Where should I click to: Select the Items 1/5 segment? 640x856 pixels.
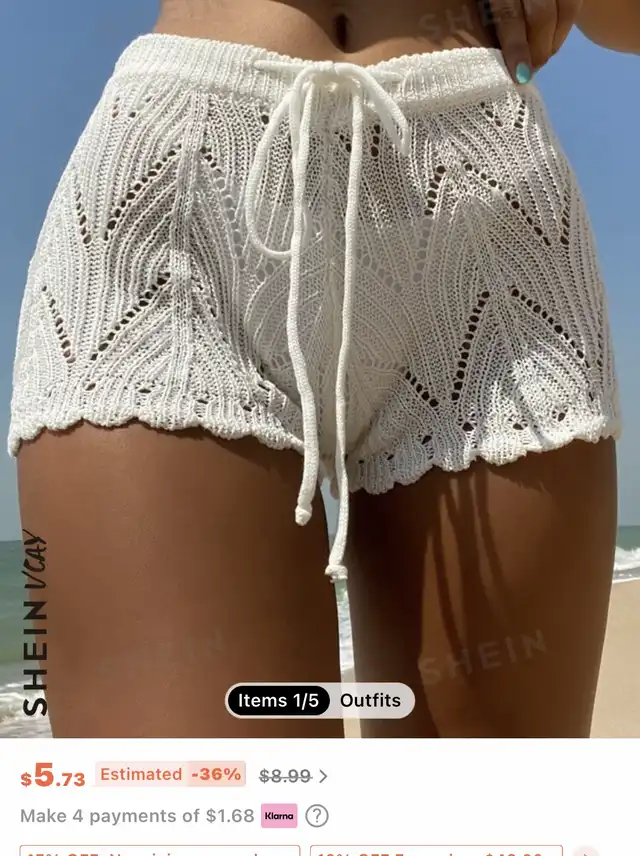click(278, 700)
